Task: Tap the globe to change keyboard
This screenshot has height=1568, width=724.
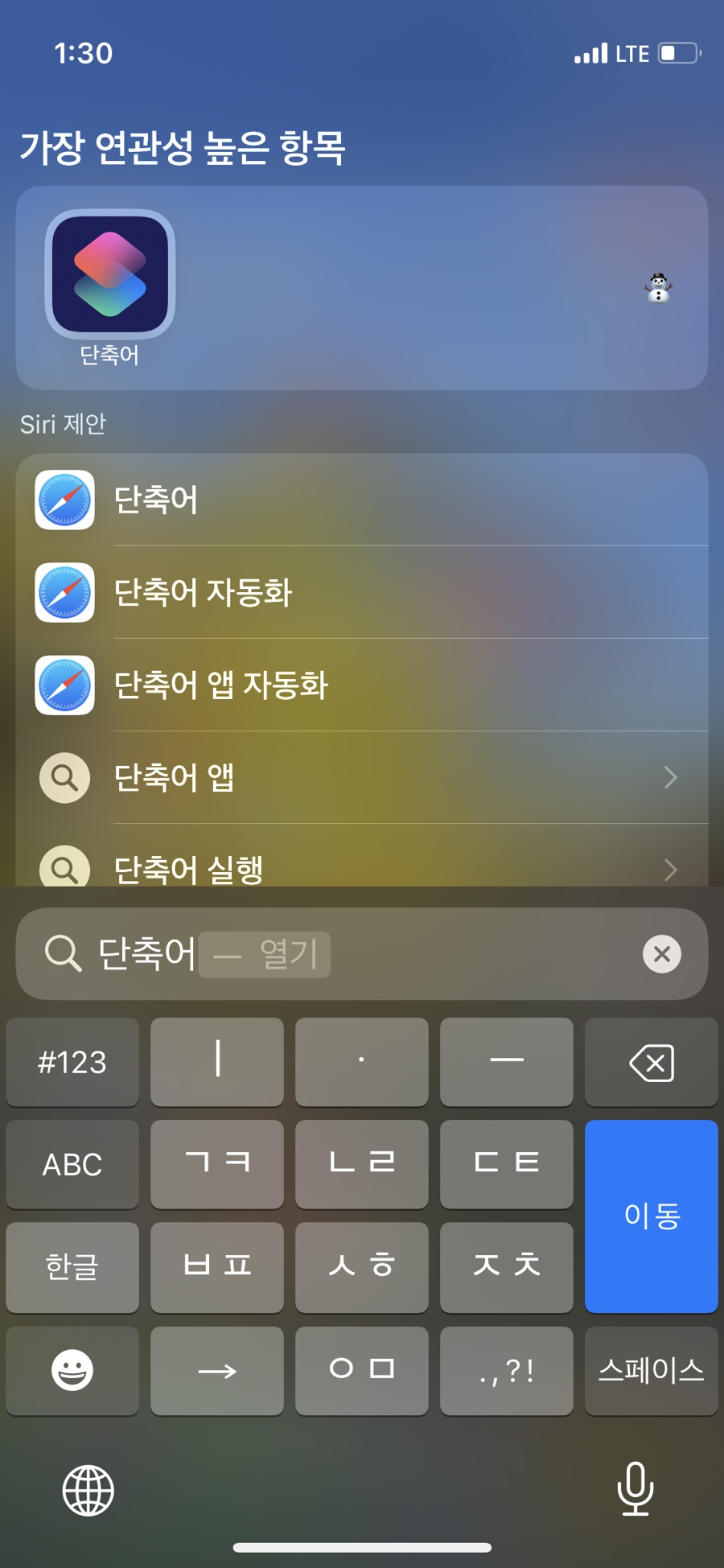Action: click(88, 1490)
